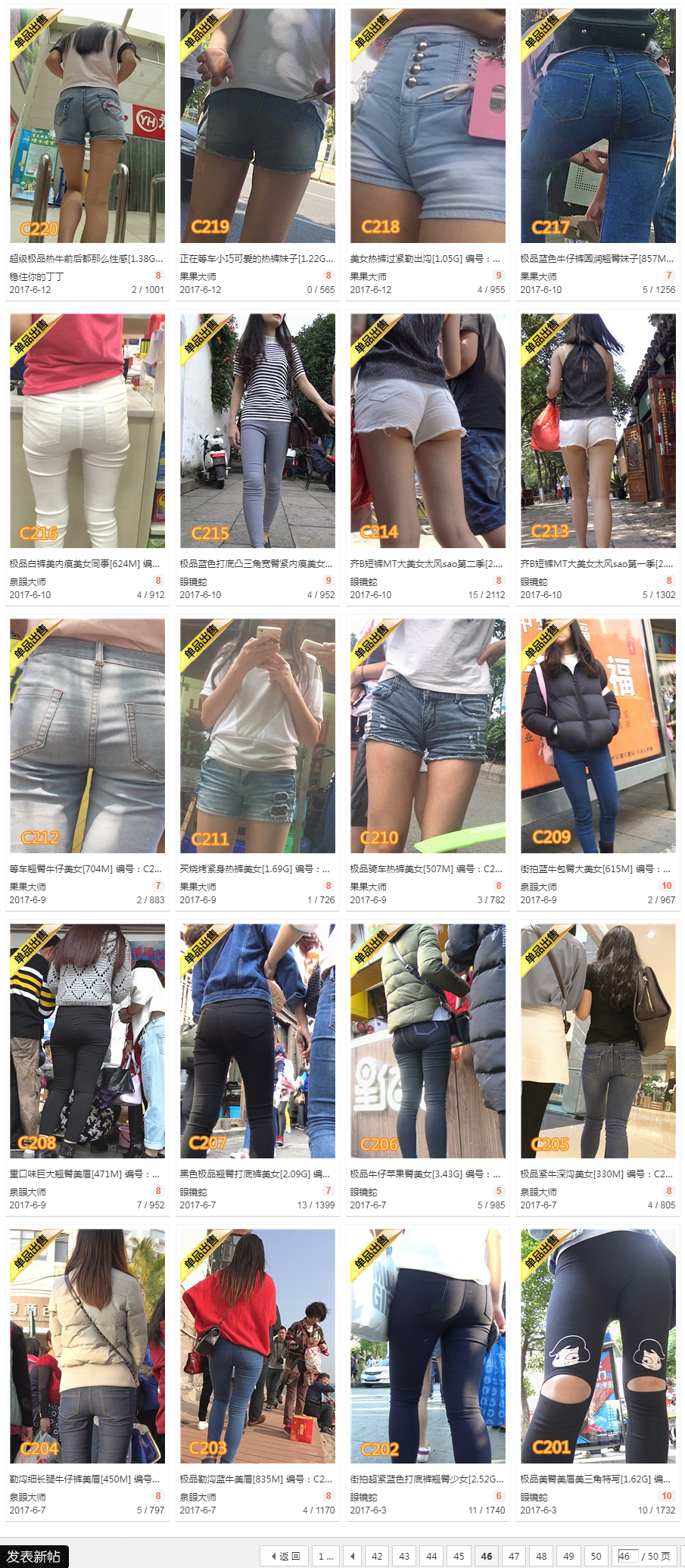
Task: Go to page 44
Action: (x=431, y=1557)
